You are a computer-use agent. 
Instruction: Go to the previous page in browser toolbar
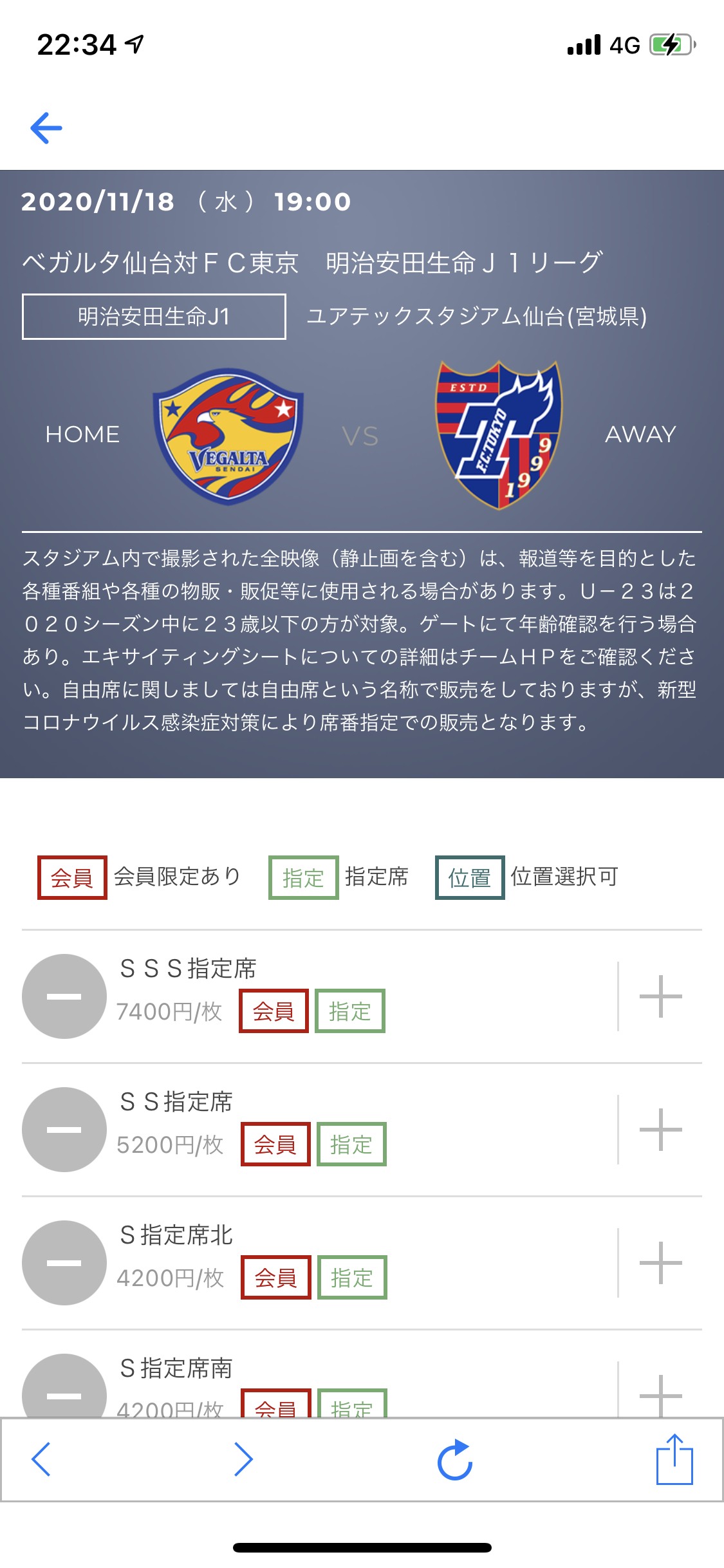41,1459
